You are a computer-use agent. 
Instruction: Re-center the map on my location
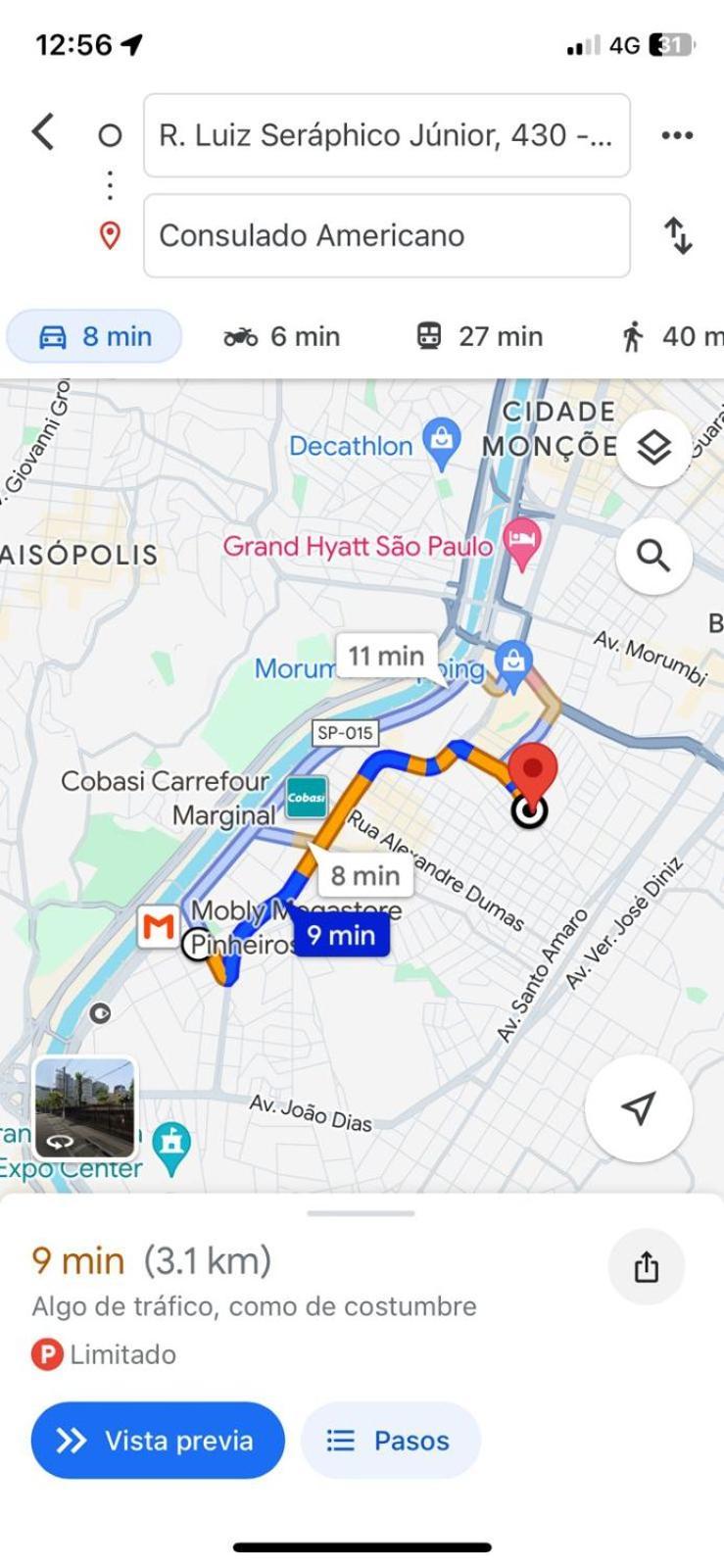pyautogui.click(x=638, y=1107)
